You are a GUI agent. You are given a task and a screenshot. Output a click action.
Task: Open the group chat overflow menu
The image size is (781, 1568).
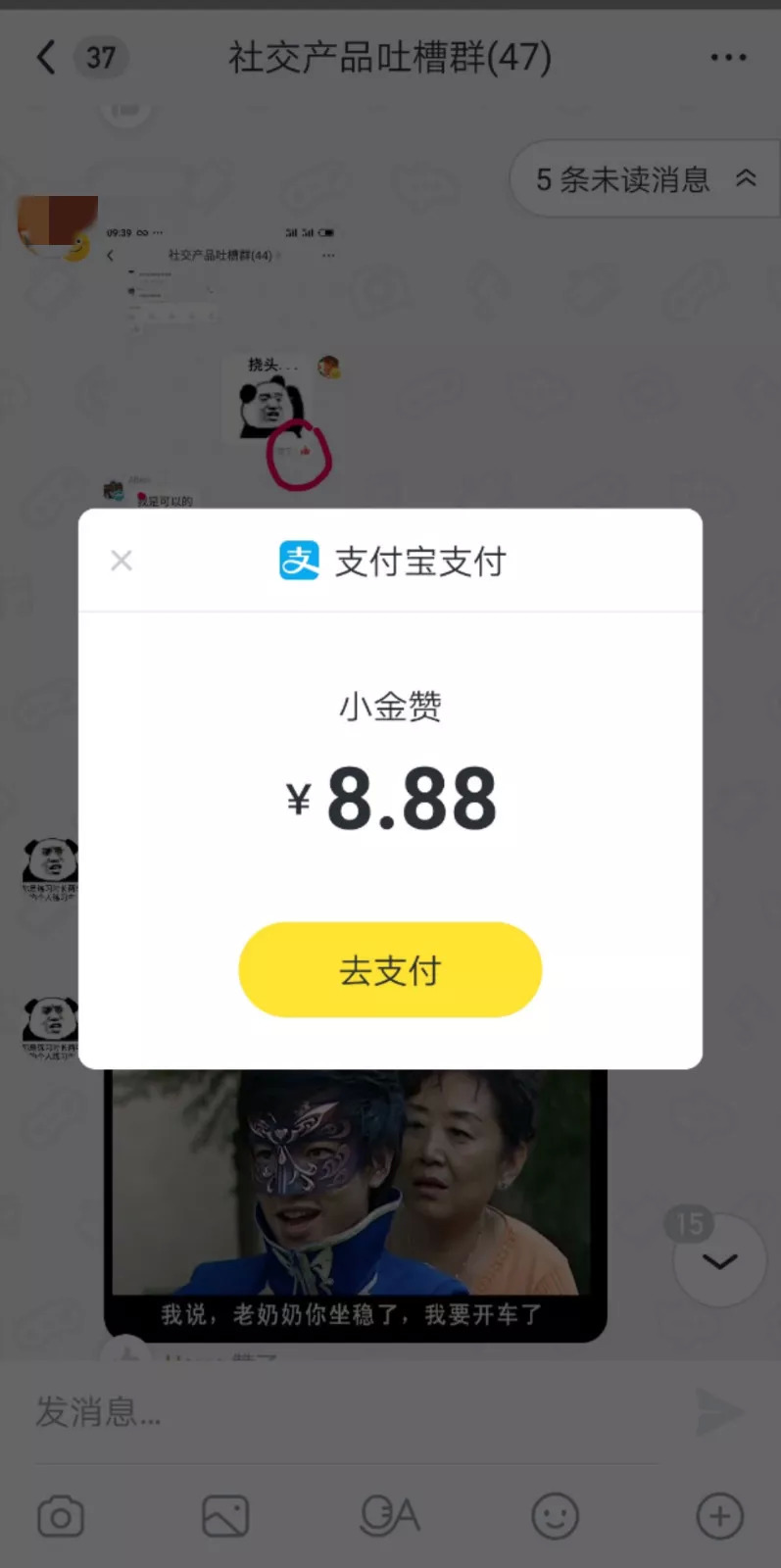tap(728, 58)
